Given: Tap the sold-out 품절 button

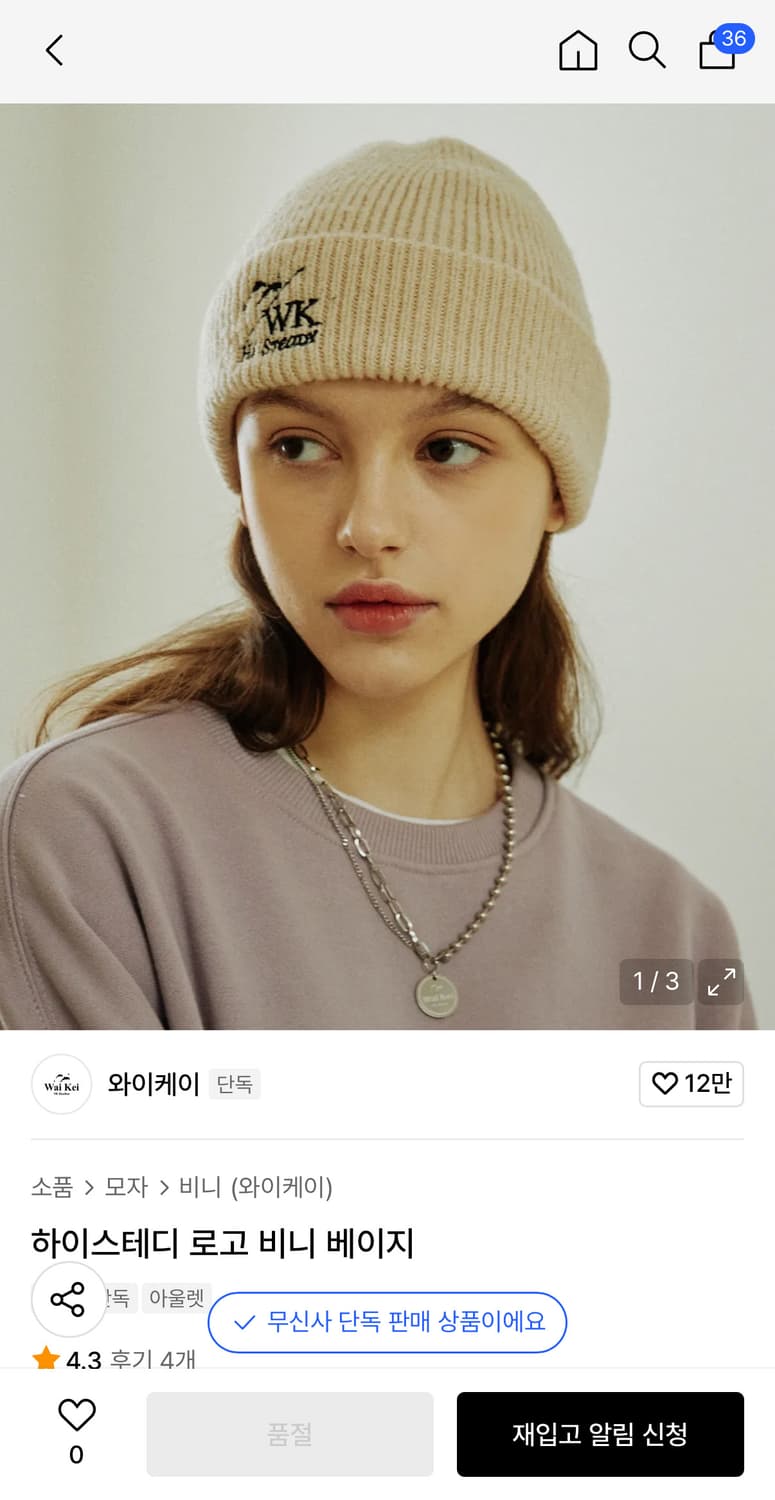Looking at the screenshot, I should [x=289, y=1434].
